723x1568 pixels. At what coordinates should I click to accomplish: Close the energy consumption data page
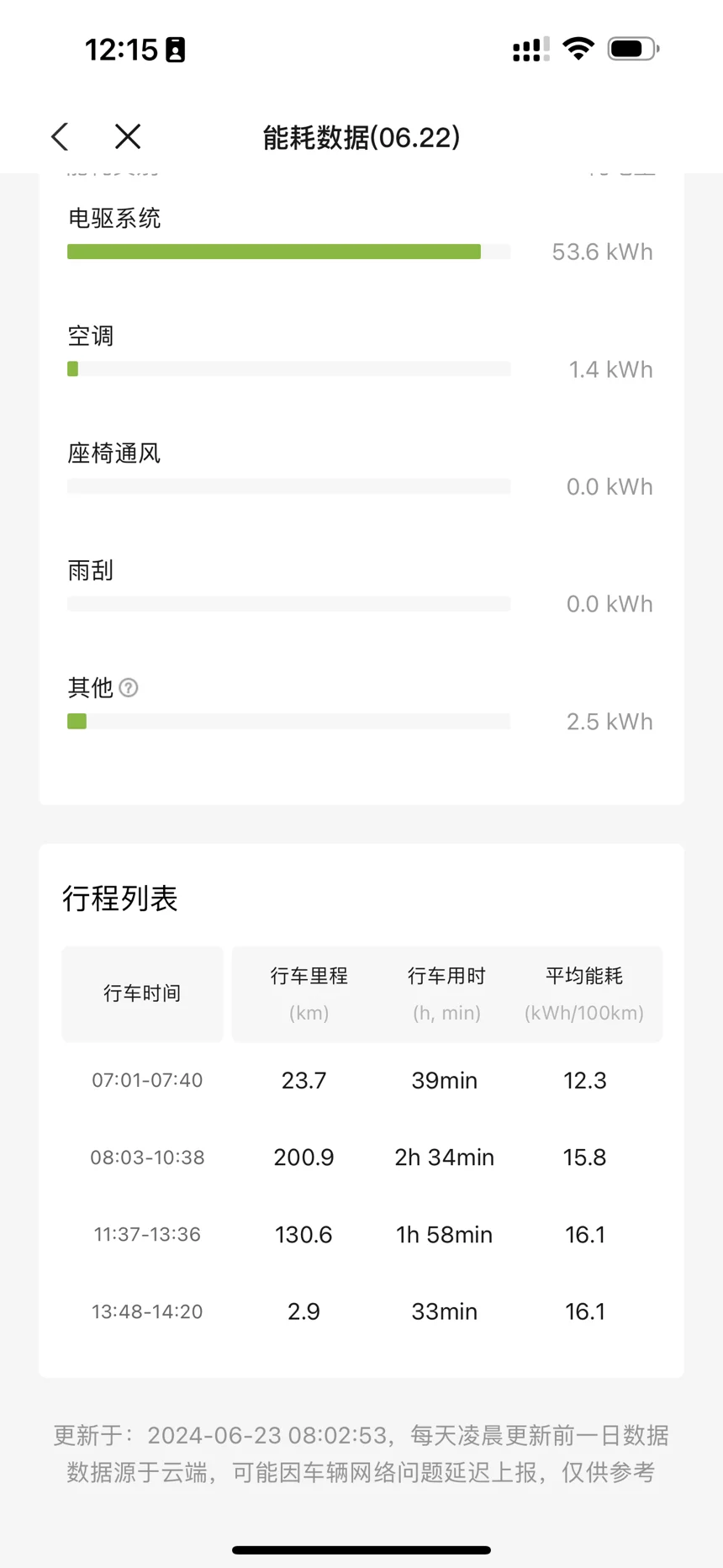[128, 136]
